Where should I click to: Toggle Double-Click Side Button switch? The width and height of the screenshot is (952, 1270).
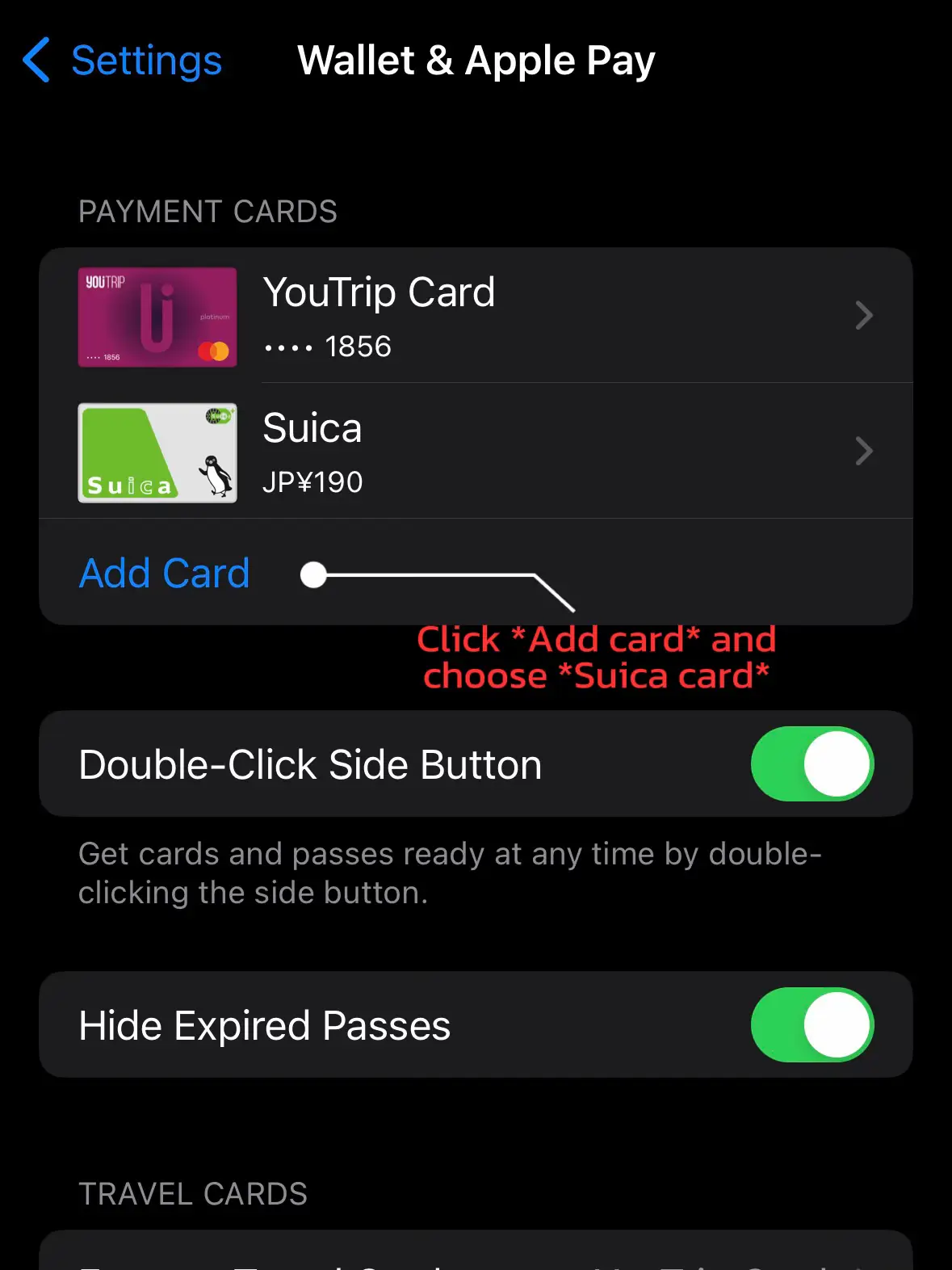pyautogui.click(x=812, y=764)
